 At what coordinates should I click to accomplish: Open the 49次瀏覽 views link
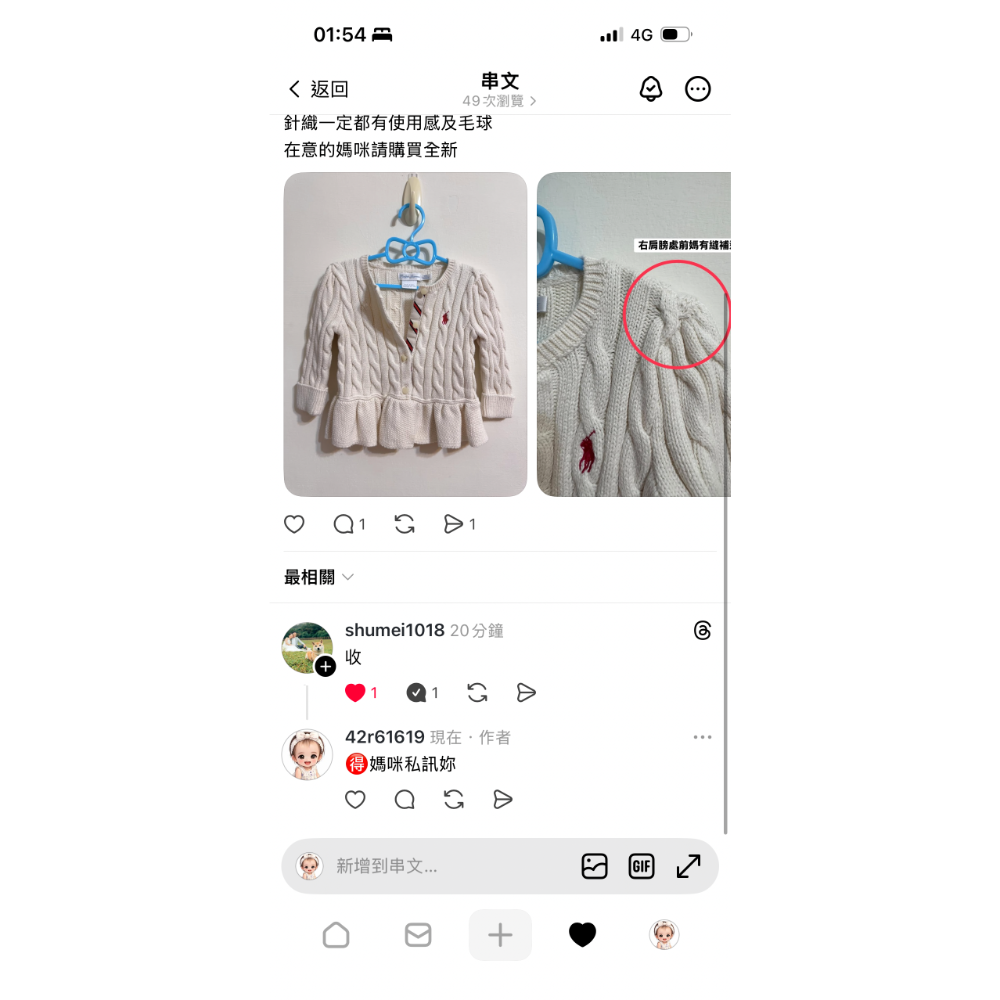point(499,101)
